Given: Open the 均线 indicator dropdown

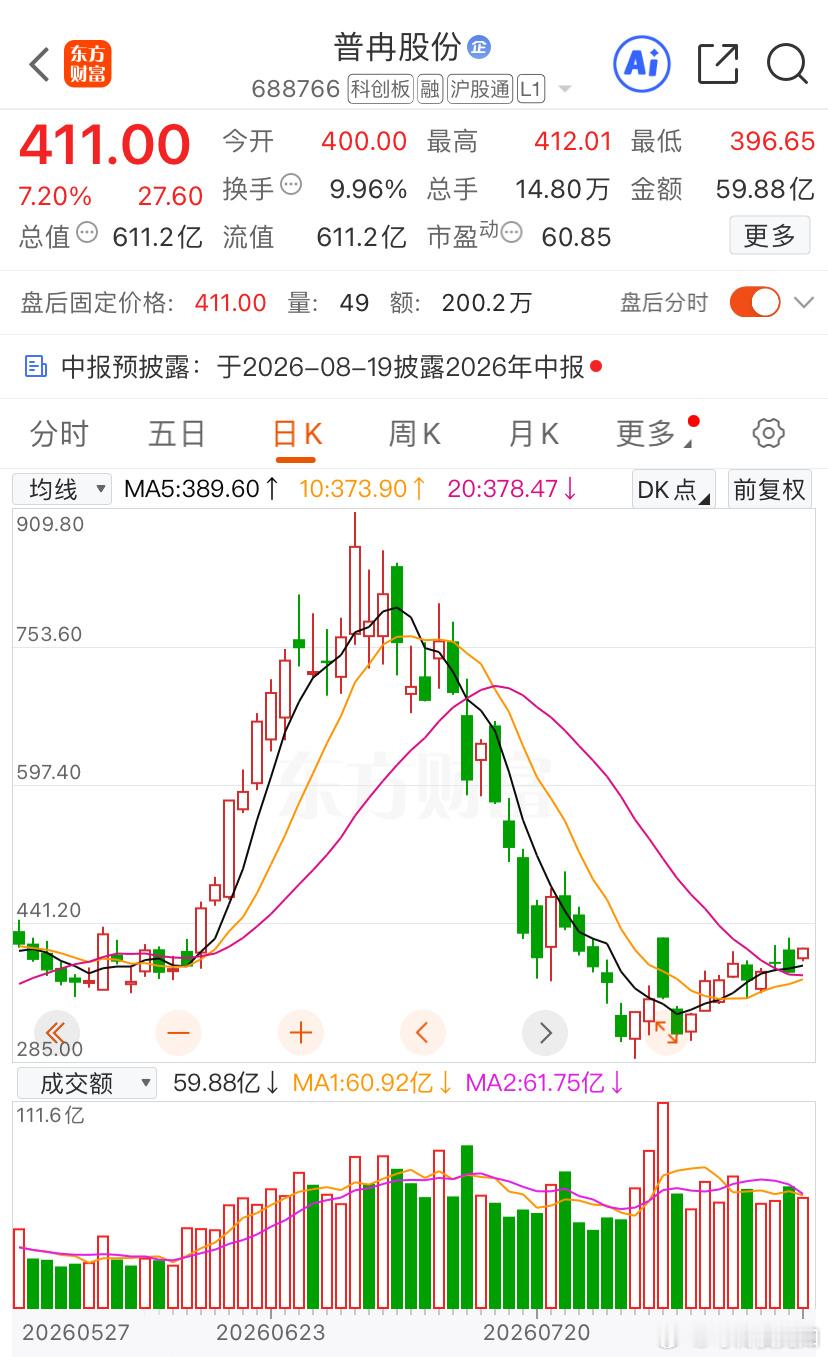Looking at the screenshot, I should coord(62,489).
